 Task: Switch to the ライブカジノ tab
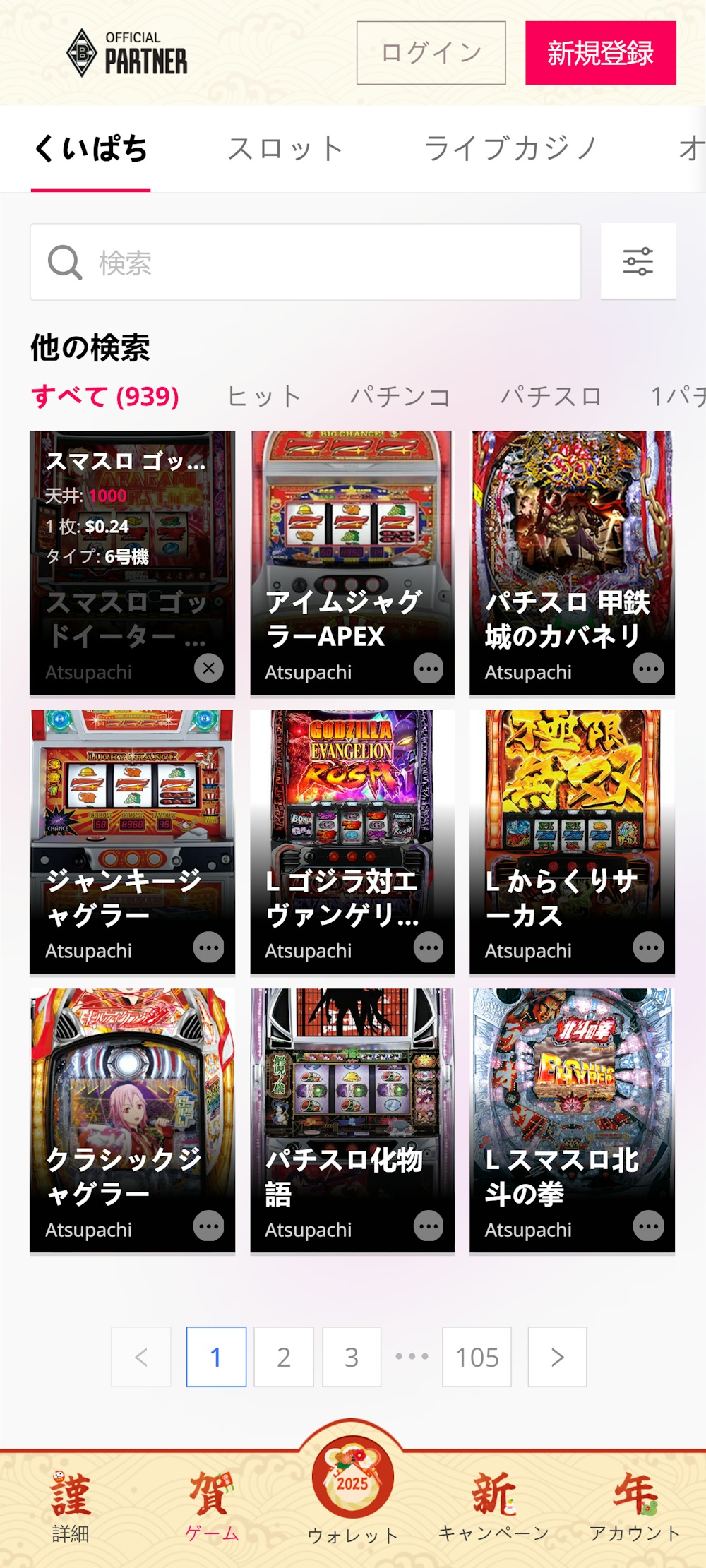(510, 149)
